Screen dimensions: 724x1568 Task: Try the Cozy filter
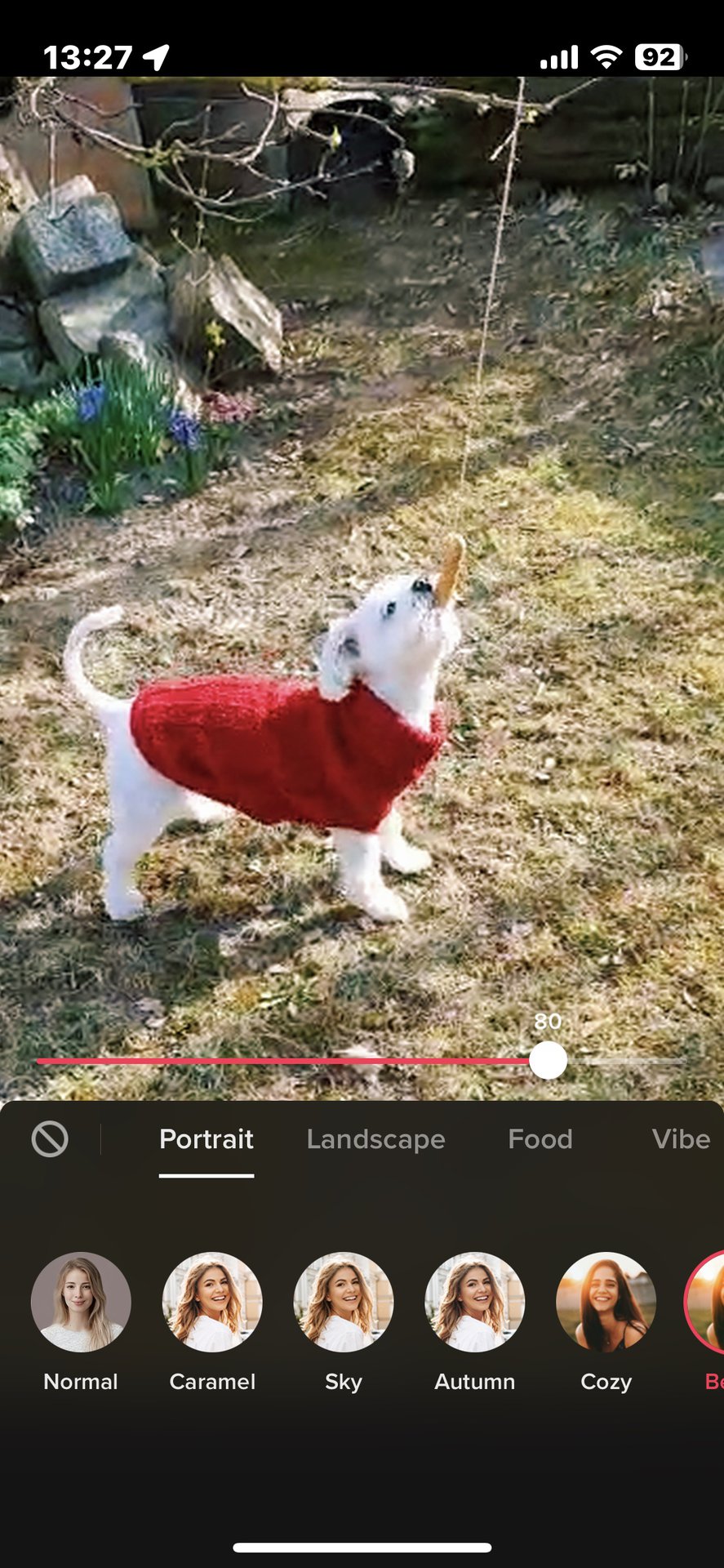pyautogui.click(x=606, y=1303)
